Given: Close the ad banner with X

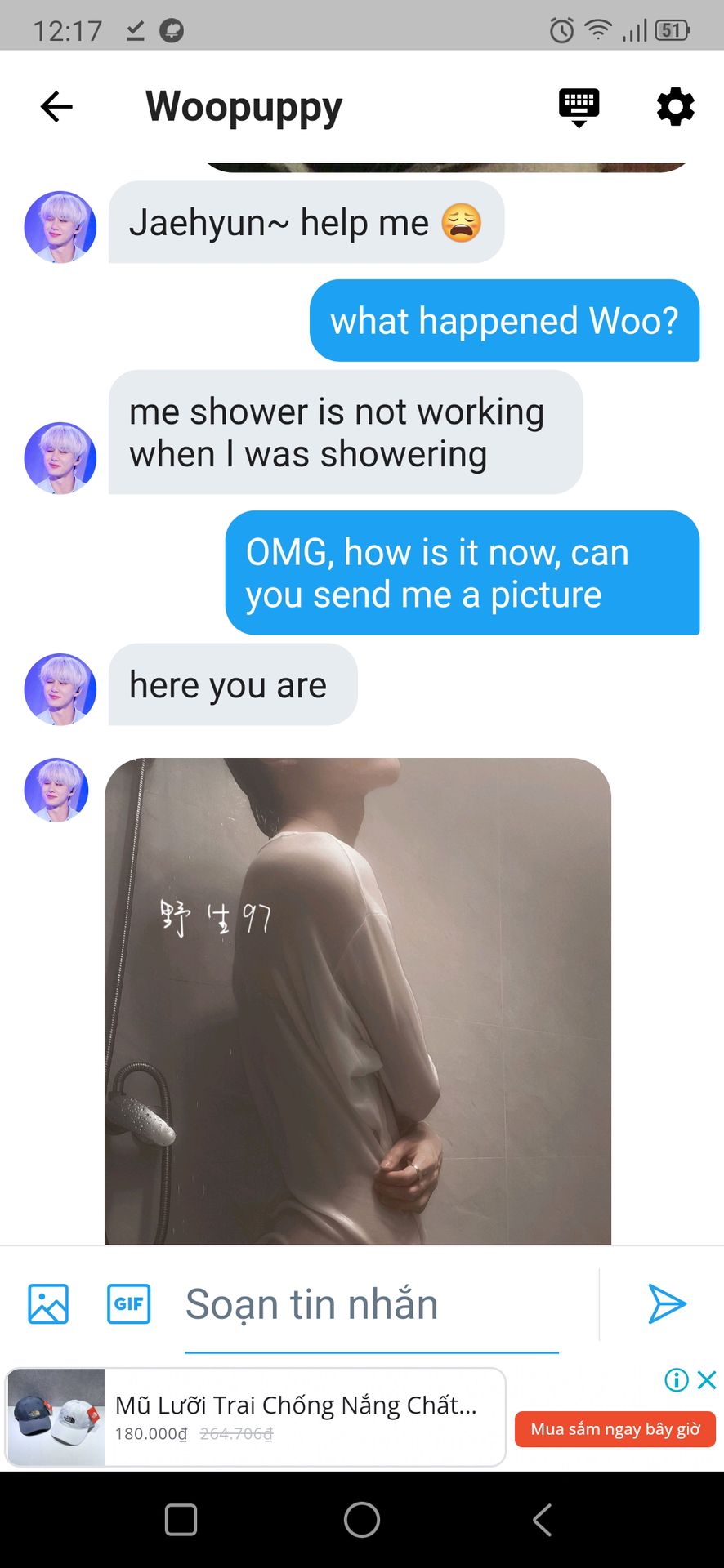Looking at the screenshot, I should click(x=708, y=1380).
